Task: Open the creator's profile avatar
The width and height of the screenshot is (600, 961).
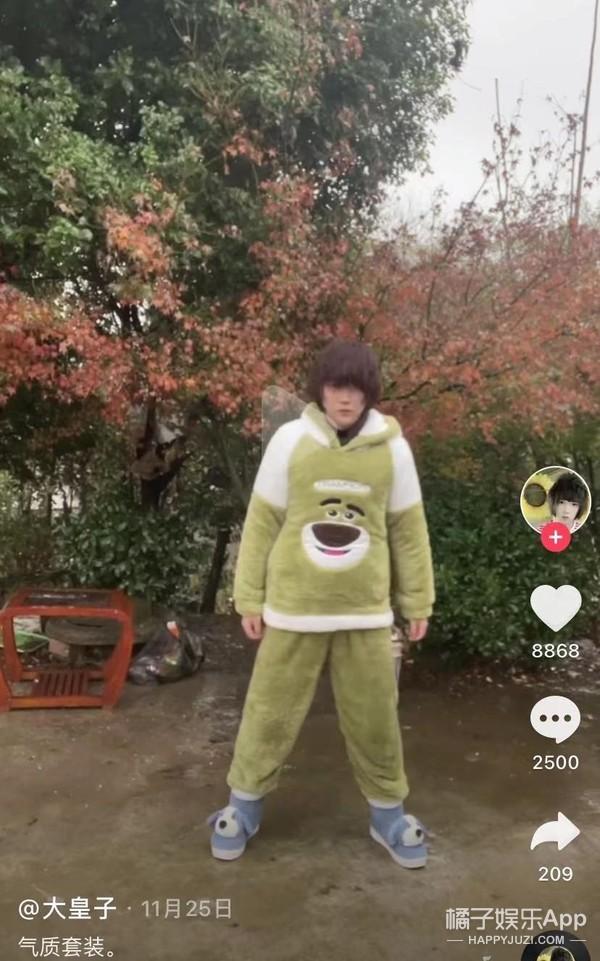Action: (x=555, y=500)
